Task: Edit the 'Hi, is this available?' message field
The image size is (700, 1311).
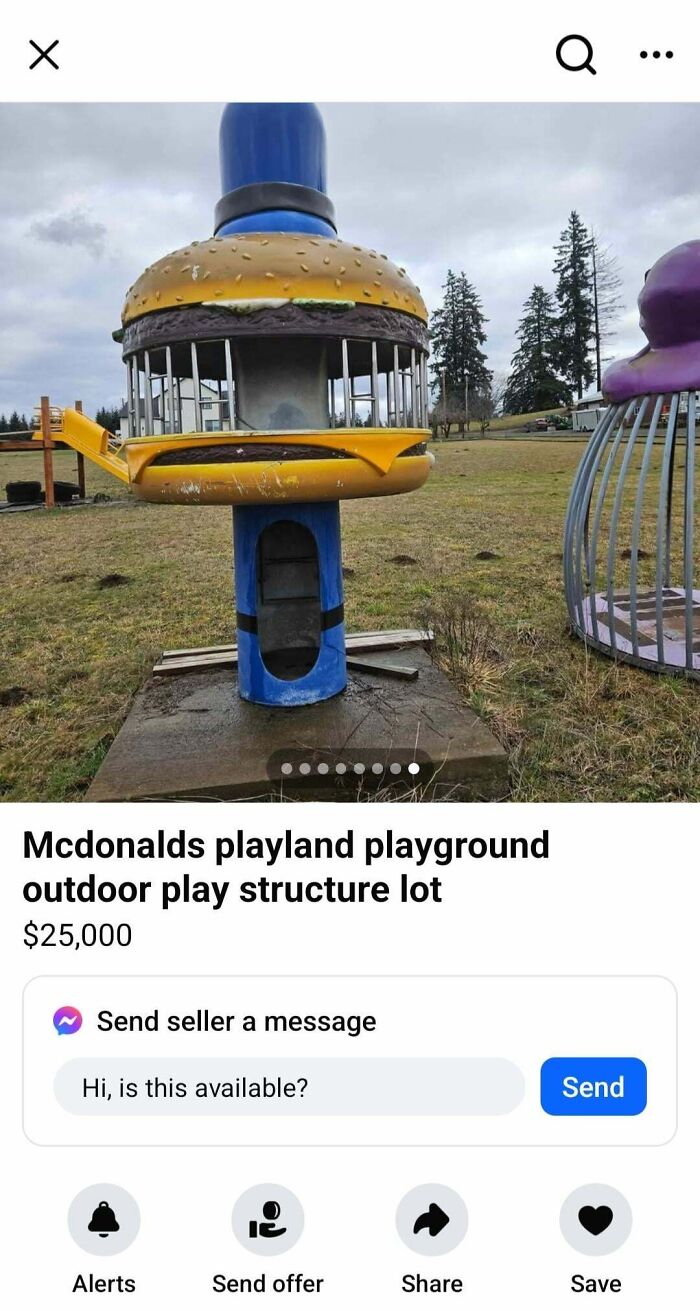Action: pos(288,1087)
